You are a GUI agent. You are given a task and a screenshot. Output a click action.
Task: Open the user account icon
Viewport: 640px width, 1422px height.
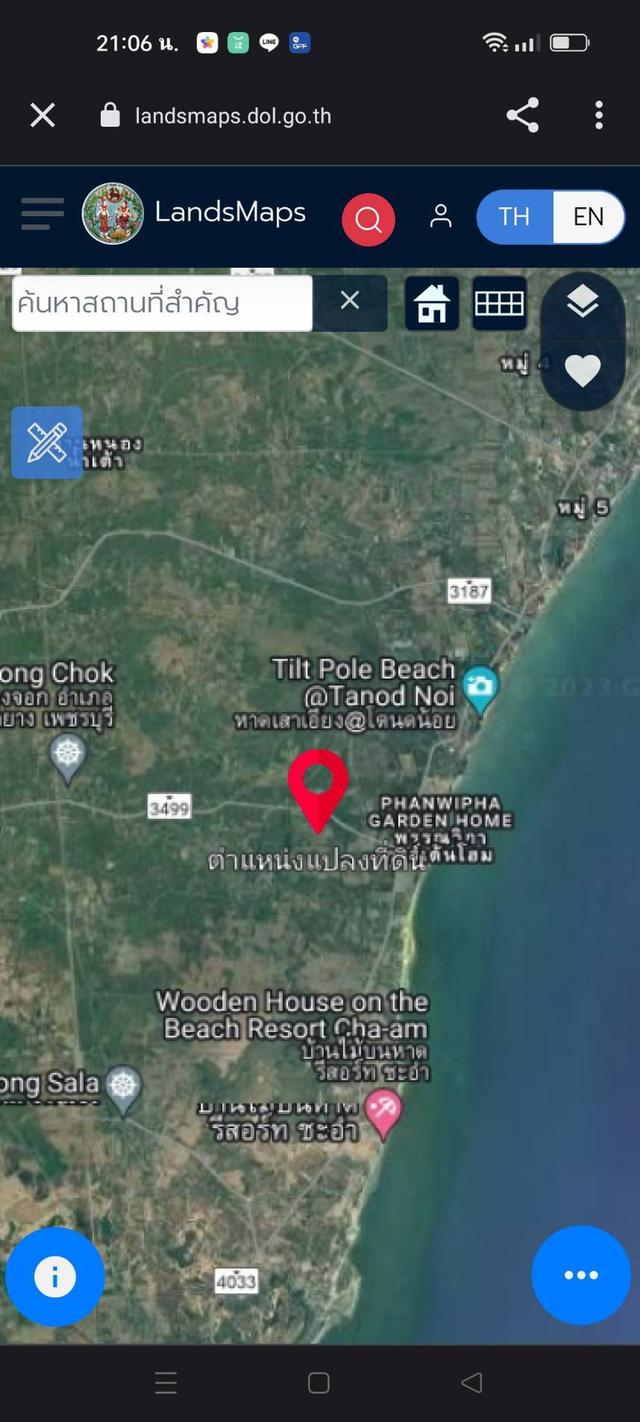tap(441, 216)
